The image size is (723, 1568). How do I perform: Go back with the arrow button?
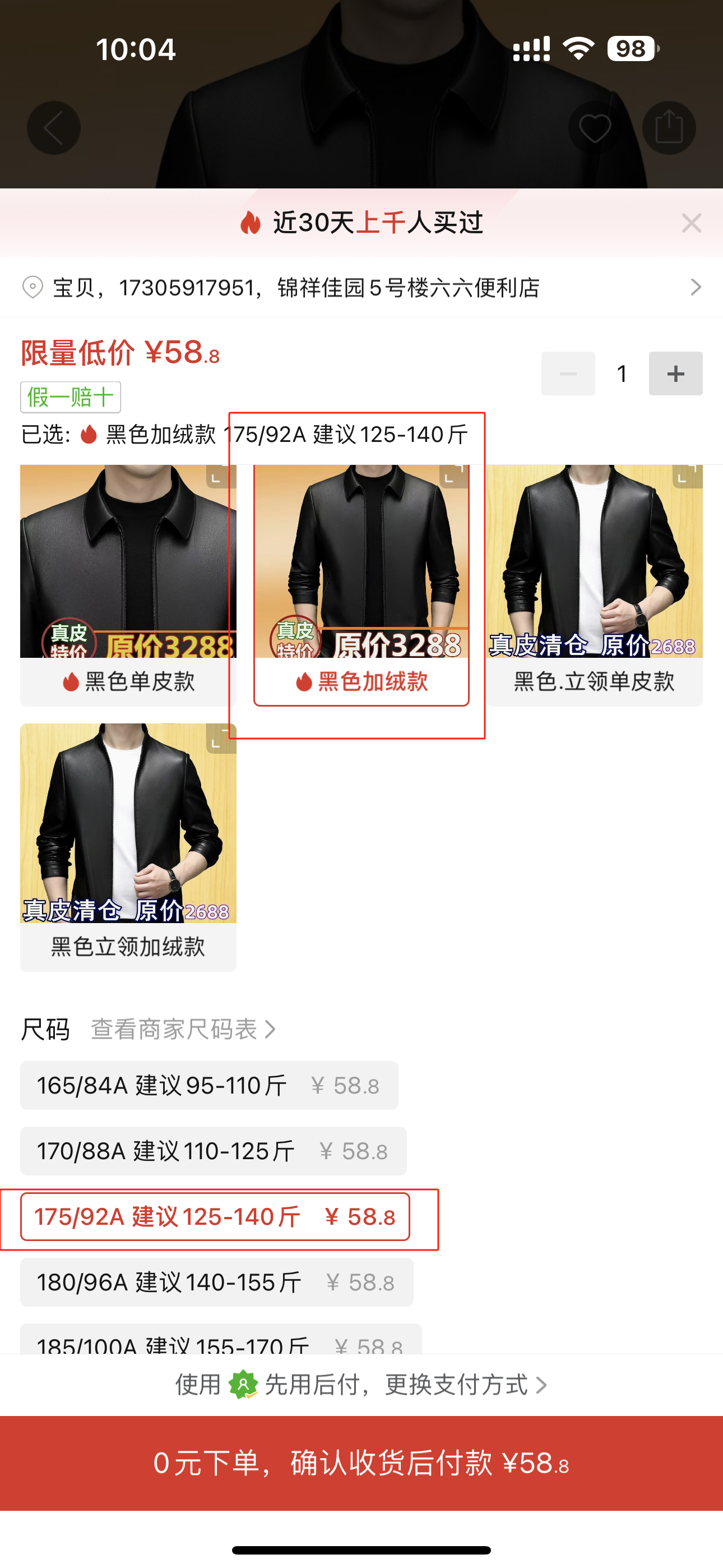(54, 128)
